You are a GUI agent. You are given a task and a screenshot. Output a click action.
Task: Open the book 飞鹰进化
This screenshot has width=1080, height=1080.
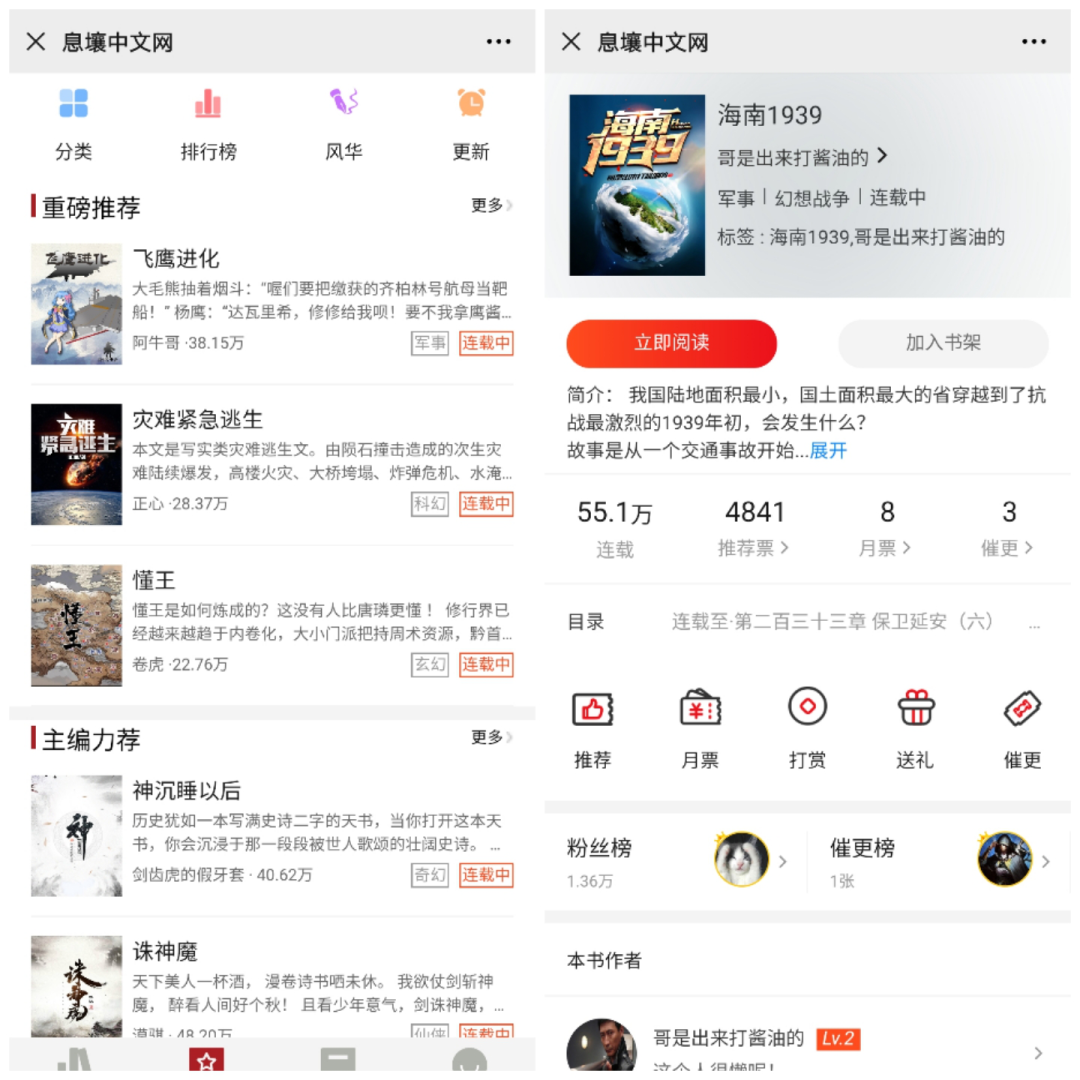pyautogui.click(x=272, y=304)
